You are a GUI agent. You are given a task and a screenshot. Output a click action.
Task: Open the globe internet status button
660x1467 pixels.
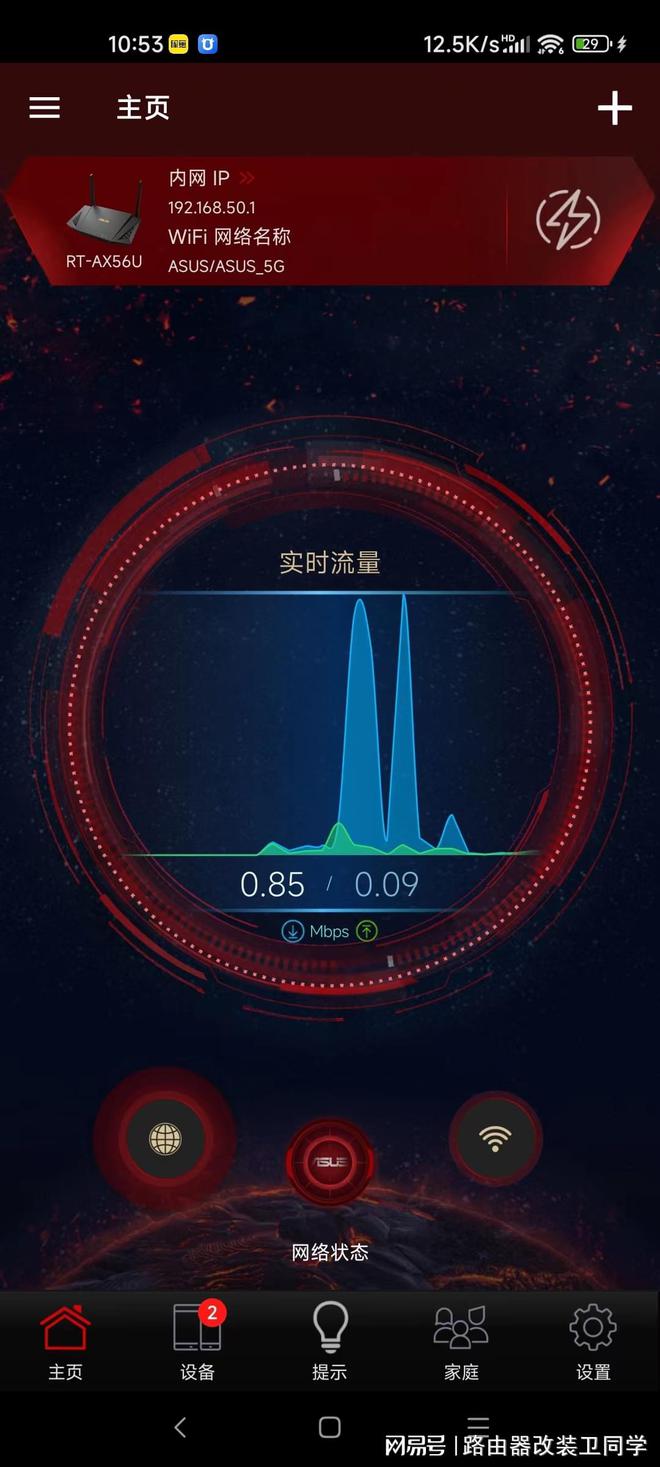tap(165, 1138)
